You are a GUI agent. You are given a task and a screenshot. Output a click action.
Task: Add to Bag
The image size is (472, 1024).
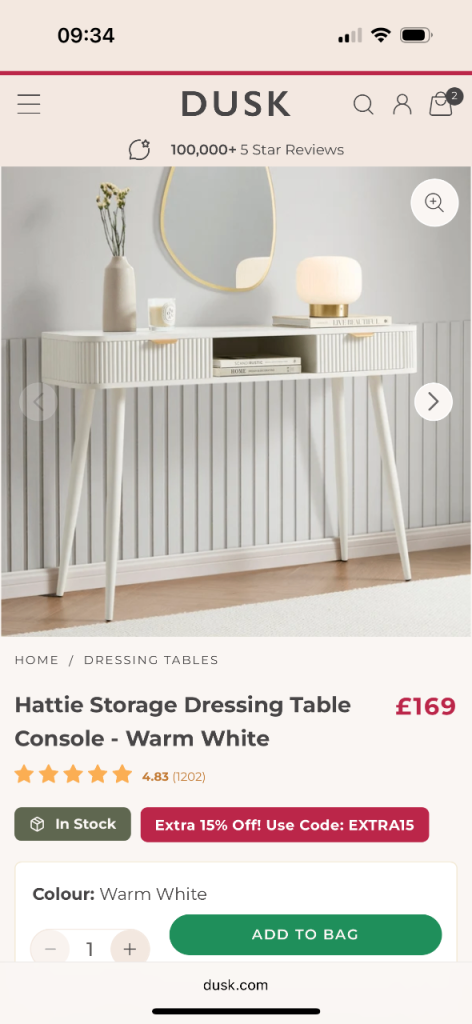tap(306, 935)
